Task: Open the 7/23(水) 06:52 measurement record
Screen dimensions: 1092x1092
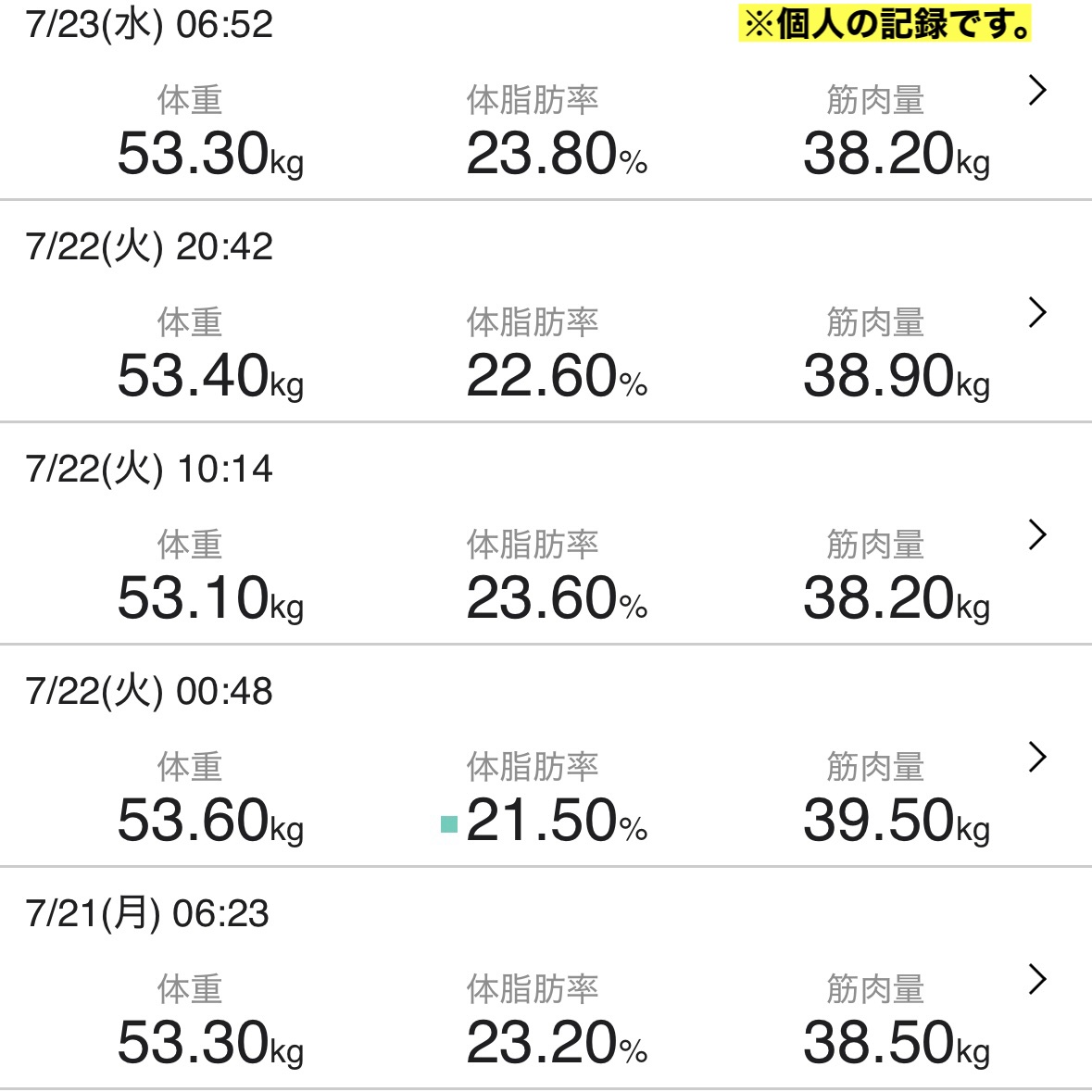Action: [1037, 91]
